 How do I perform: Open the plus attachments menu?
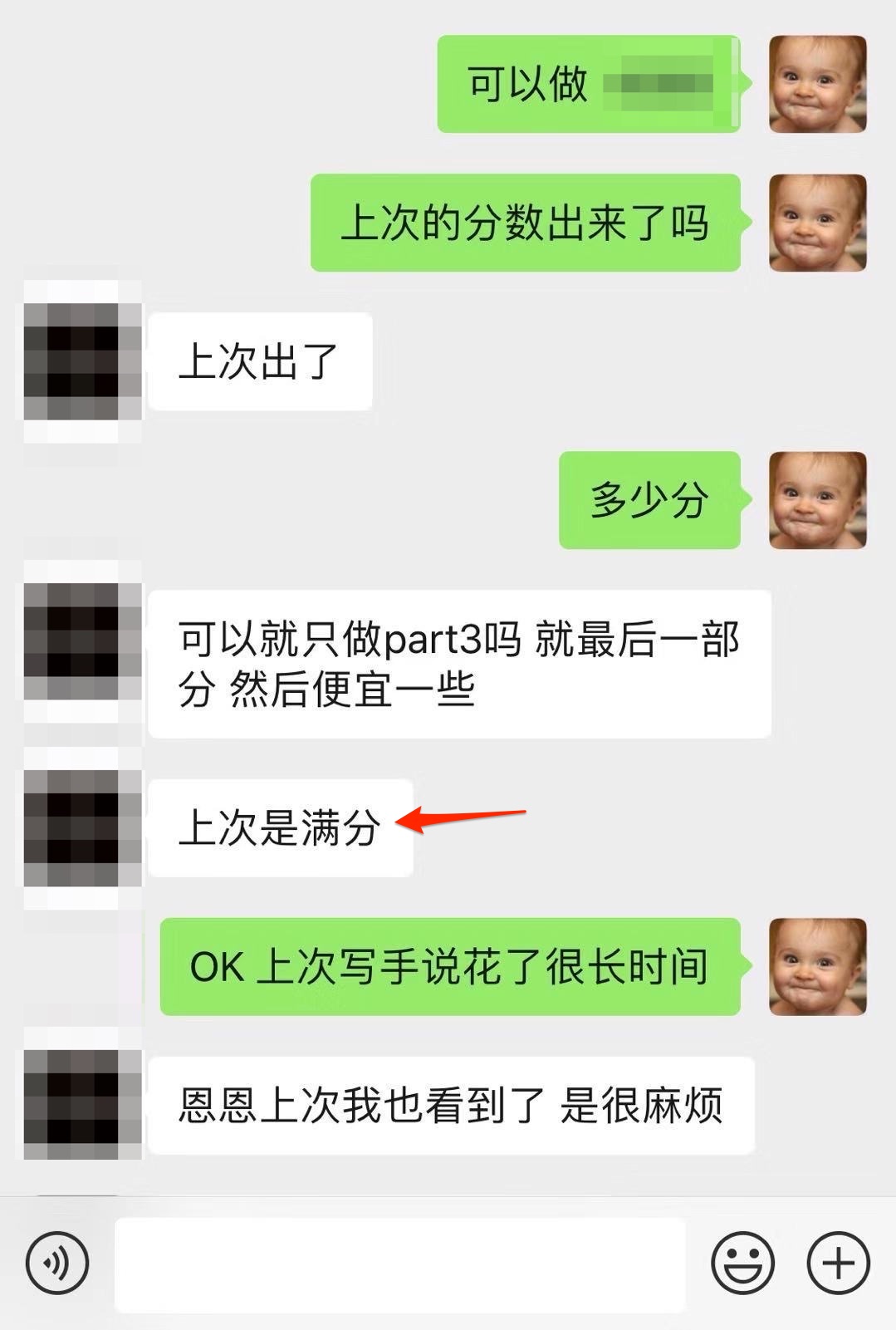click(838, 1264)
